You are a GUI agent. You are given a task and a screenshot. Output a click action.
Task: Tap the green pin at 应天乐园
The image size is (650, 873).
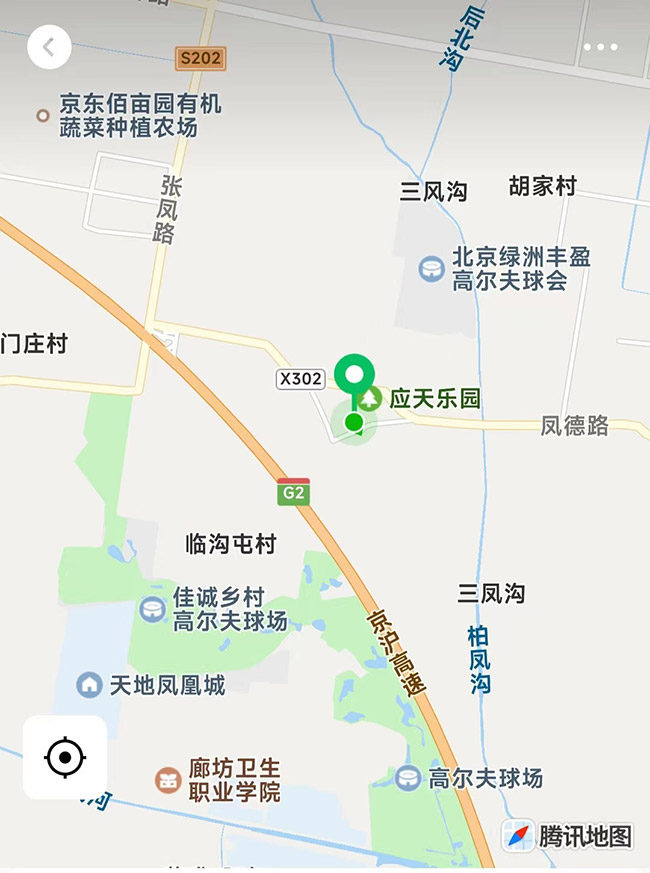click(354, 378)
